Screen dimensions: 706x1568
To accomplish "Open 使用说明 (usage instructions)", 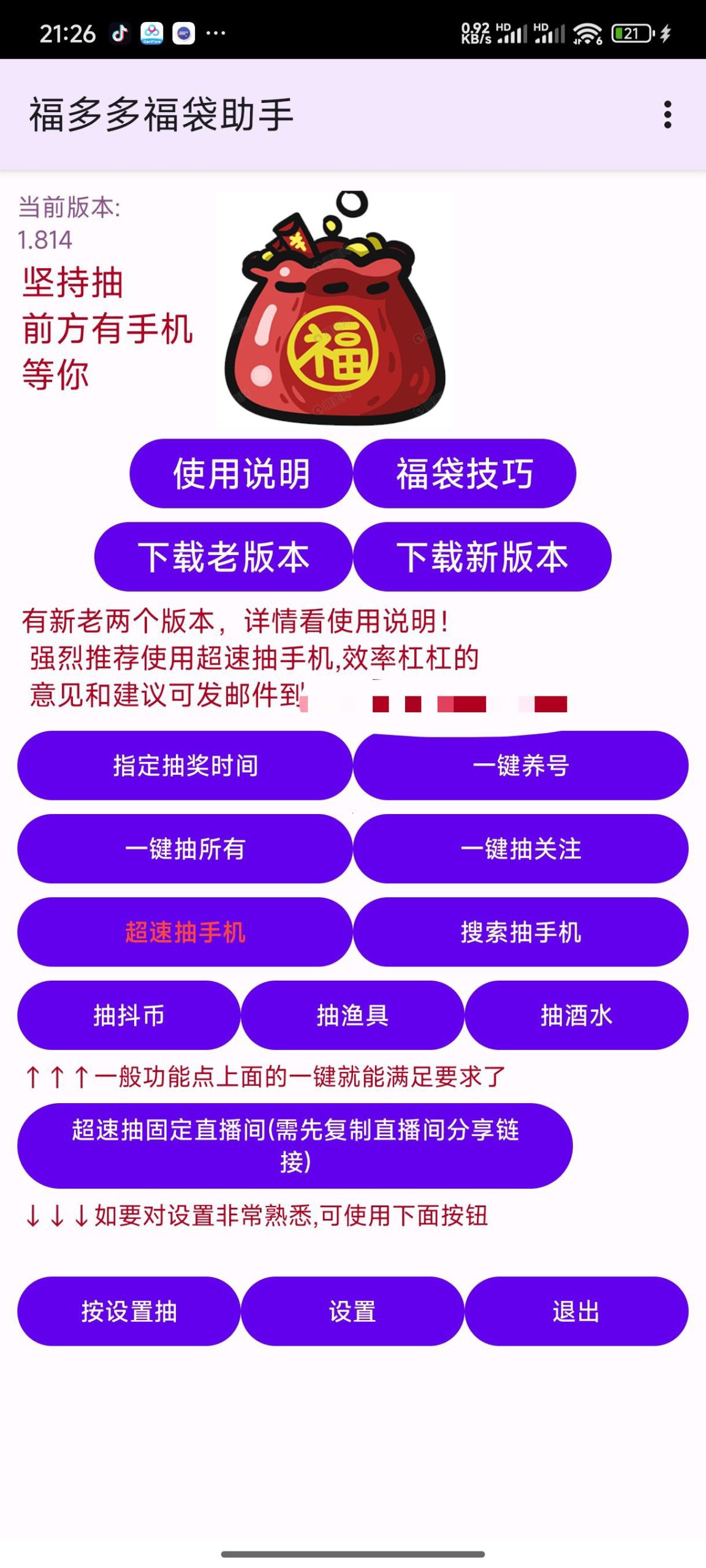I will coord(241,472).
